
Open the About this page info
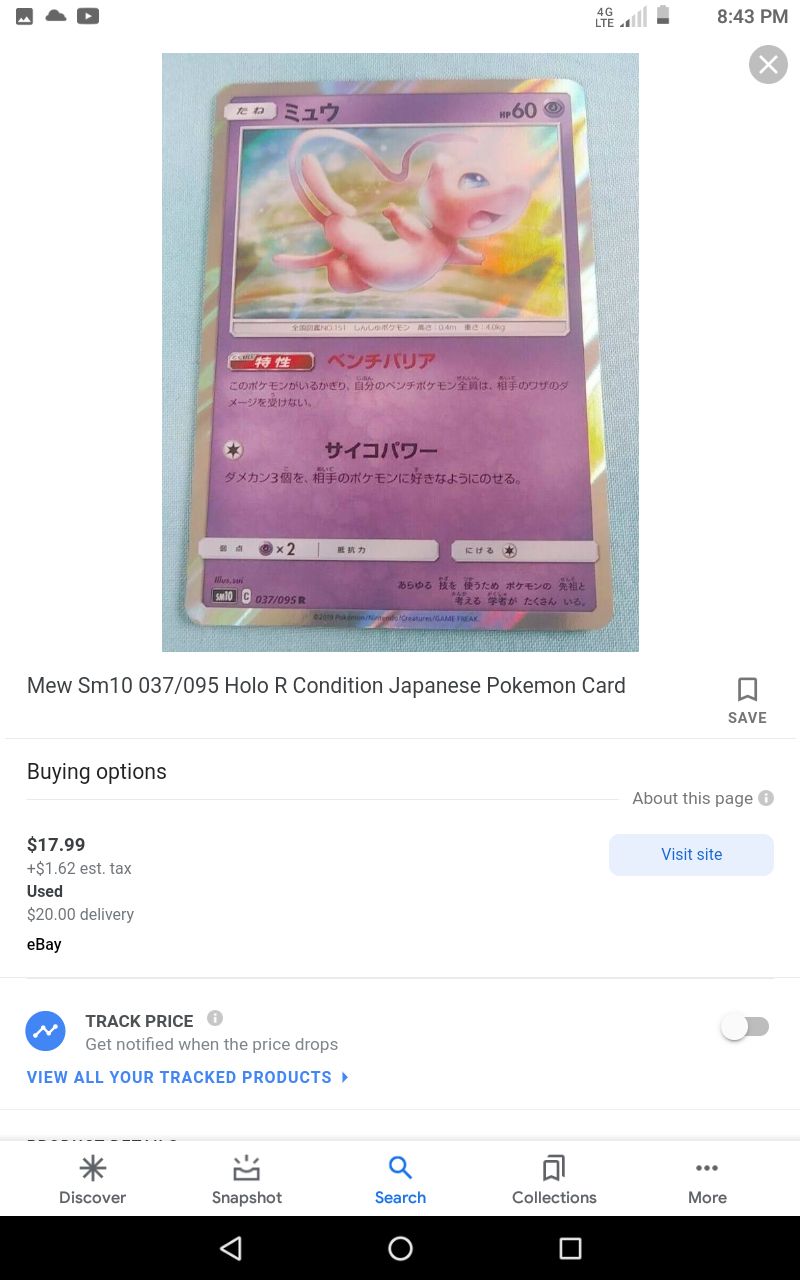[x=703, y=798]
